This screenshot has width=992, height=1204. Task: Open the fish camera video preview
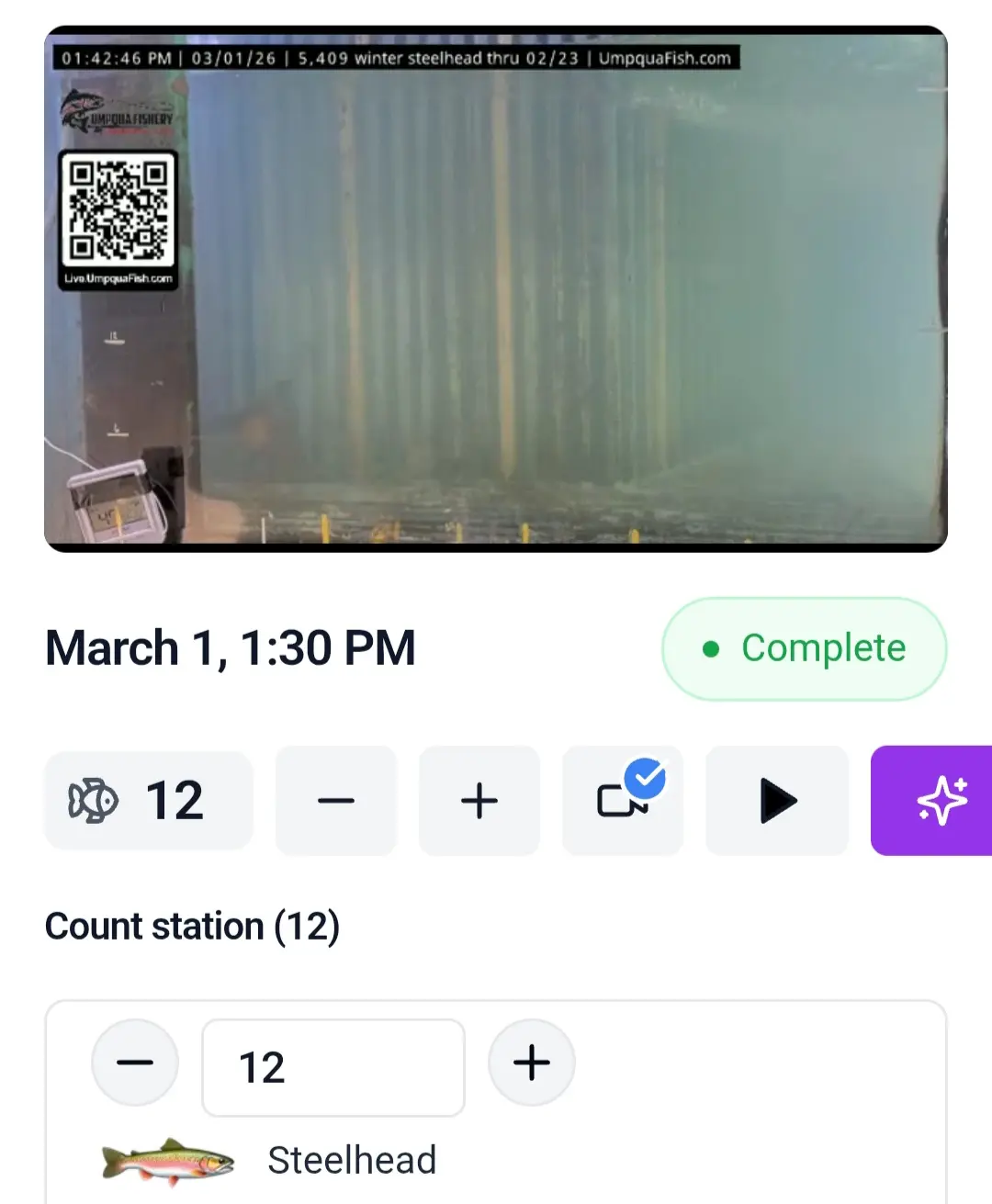point(496,288)
